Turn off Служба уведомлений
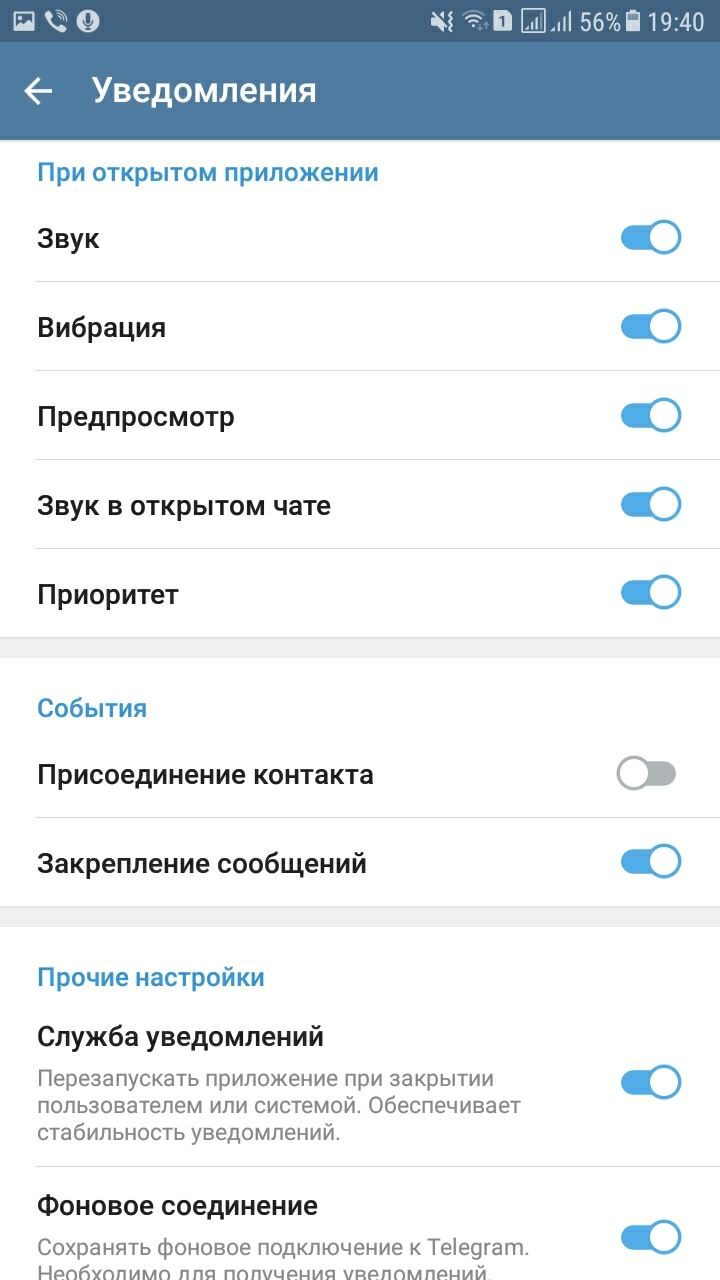Viewport: 720px width, 1280px height. [651, 1082]
